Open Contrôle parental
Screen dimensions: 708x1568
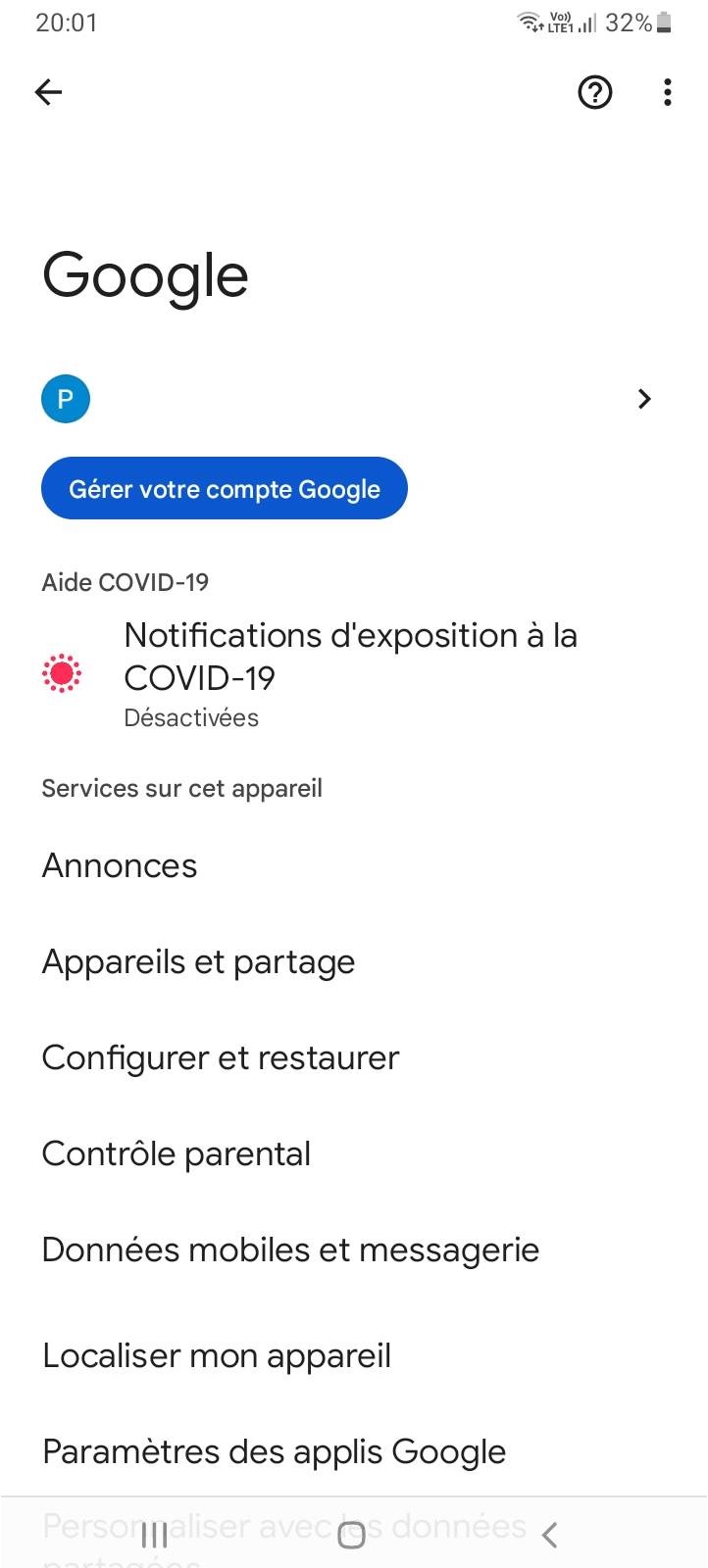pos(354,1154)
